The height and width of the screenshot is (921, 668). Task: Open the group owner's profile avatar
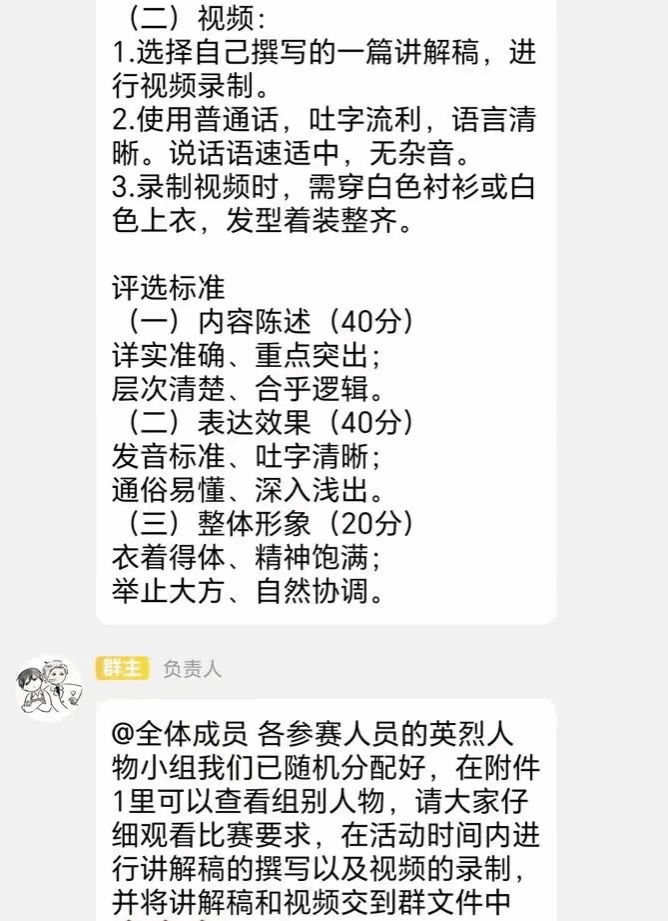[x=49, y=687]
